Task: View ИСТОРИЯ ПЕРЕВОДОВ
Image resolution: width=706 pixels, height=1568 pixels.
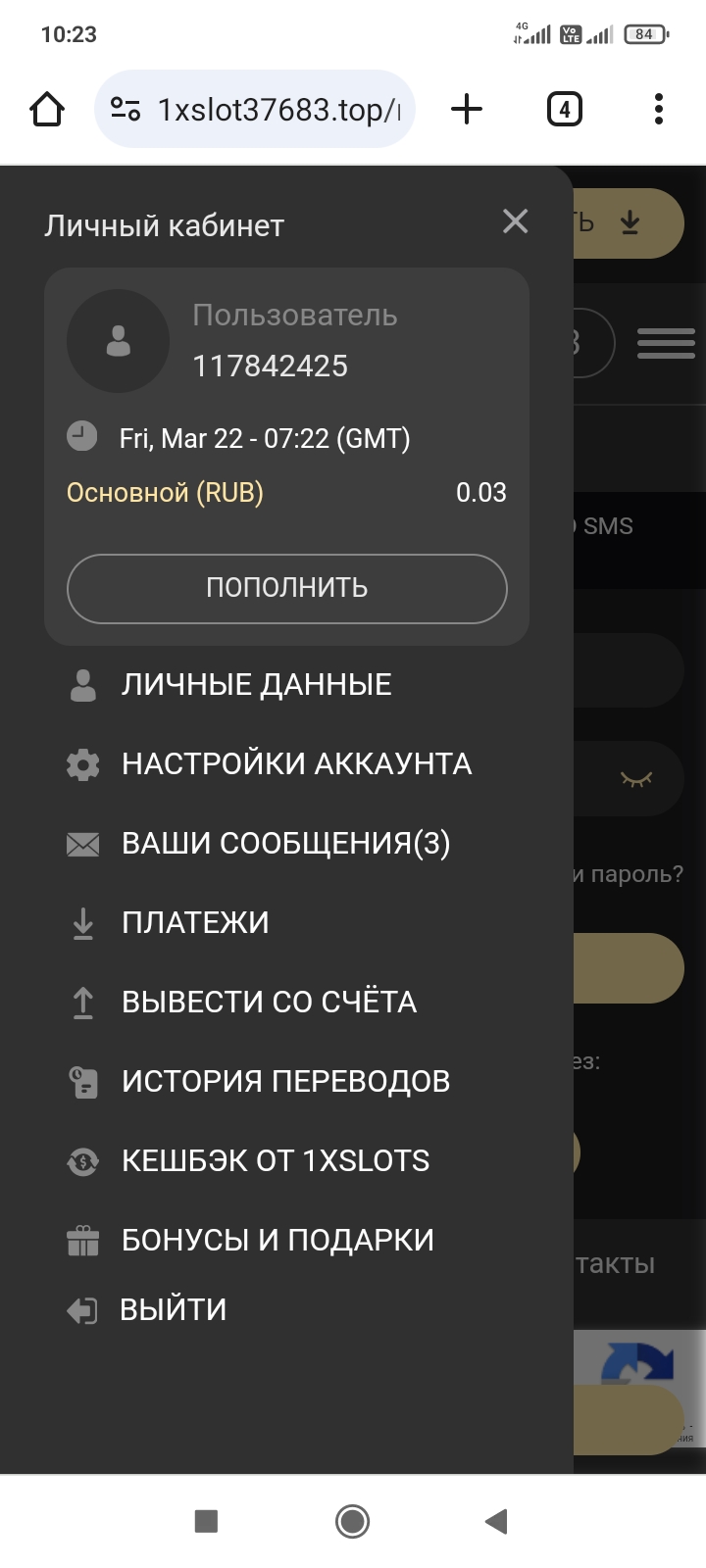Action: click(x=285, y=1081)
